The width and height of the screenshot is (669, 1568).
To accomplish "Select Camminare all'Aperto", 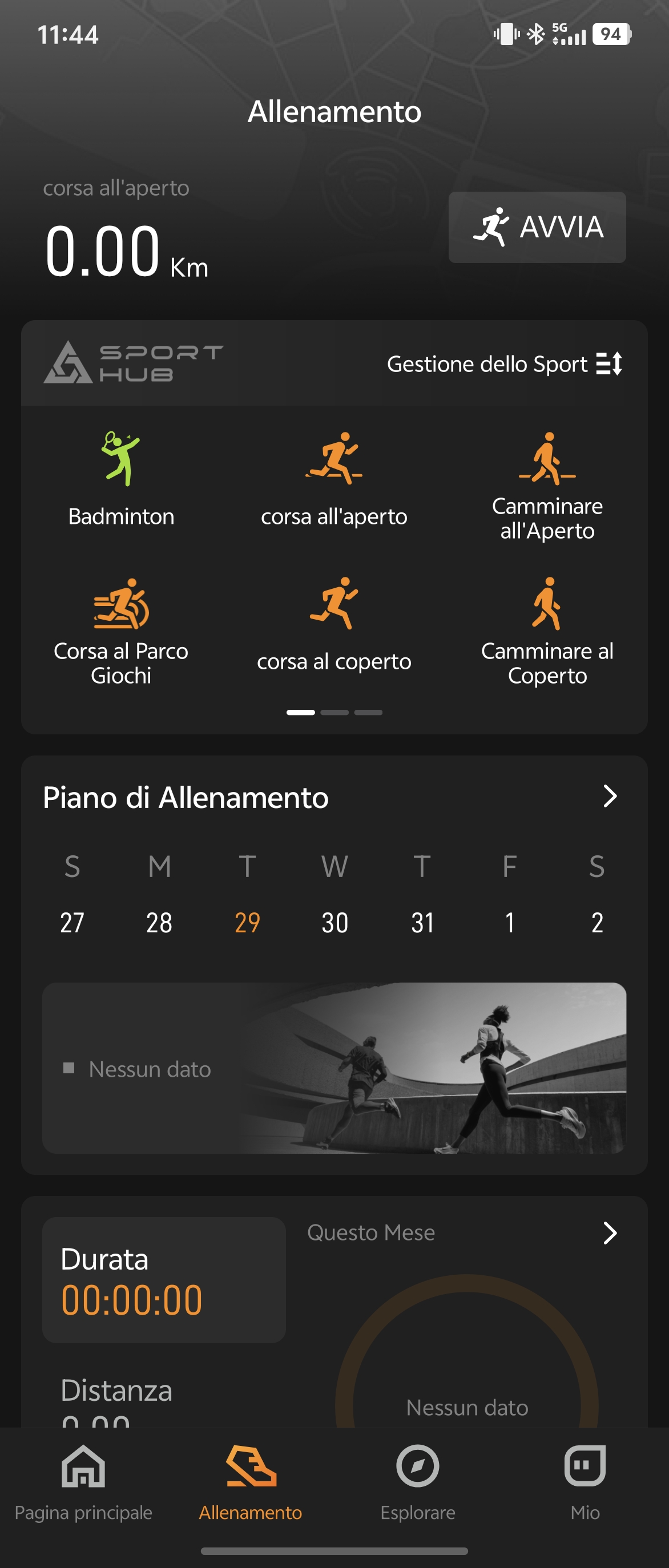I will click(547, 485).
